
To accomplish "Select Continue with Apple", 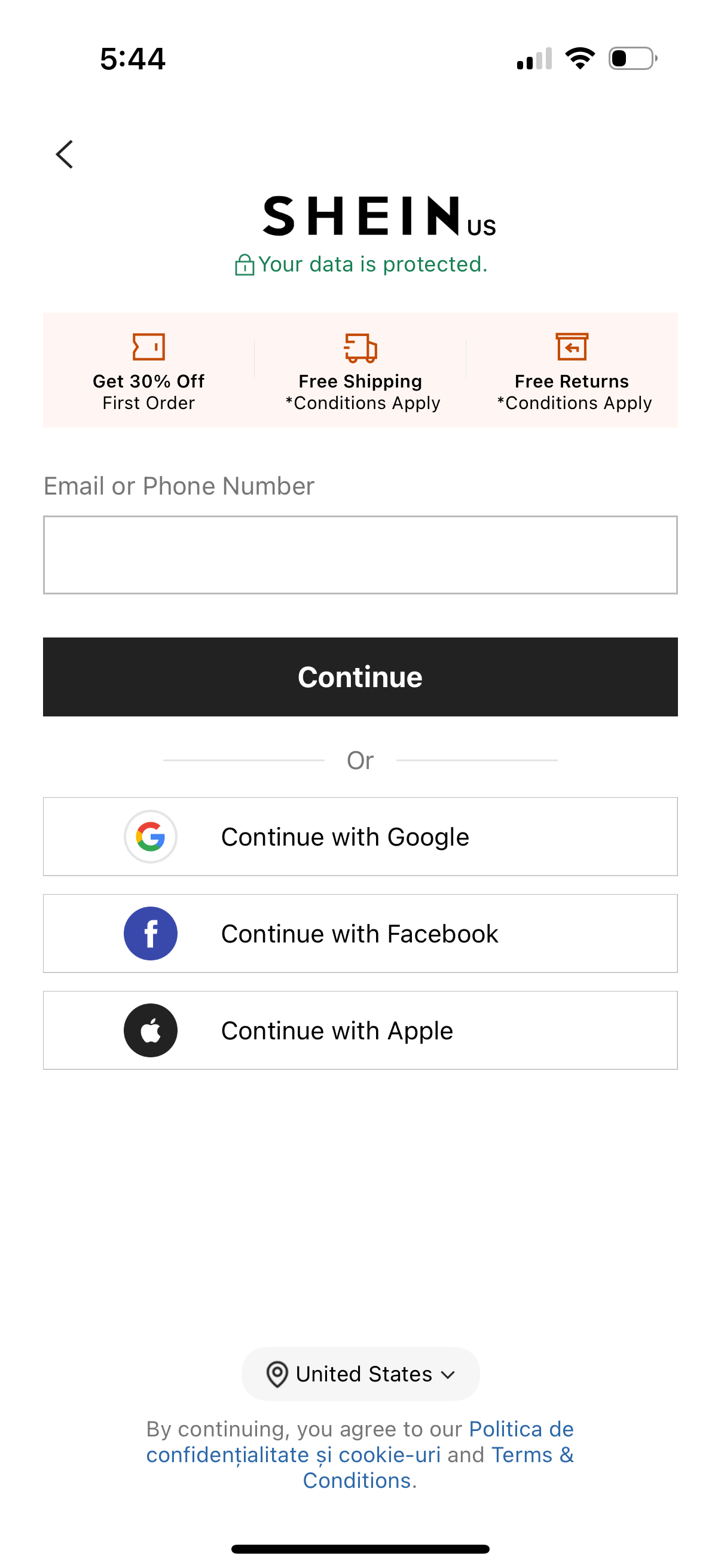I will click(x=360, y=1030).
